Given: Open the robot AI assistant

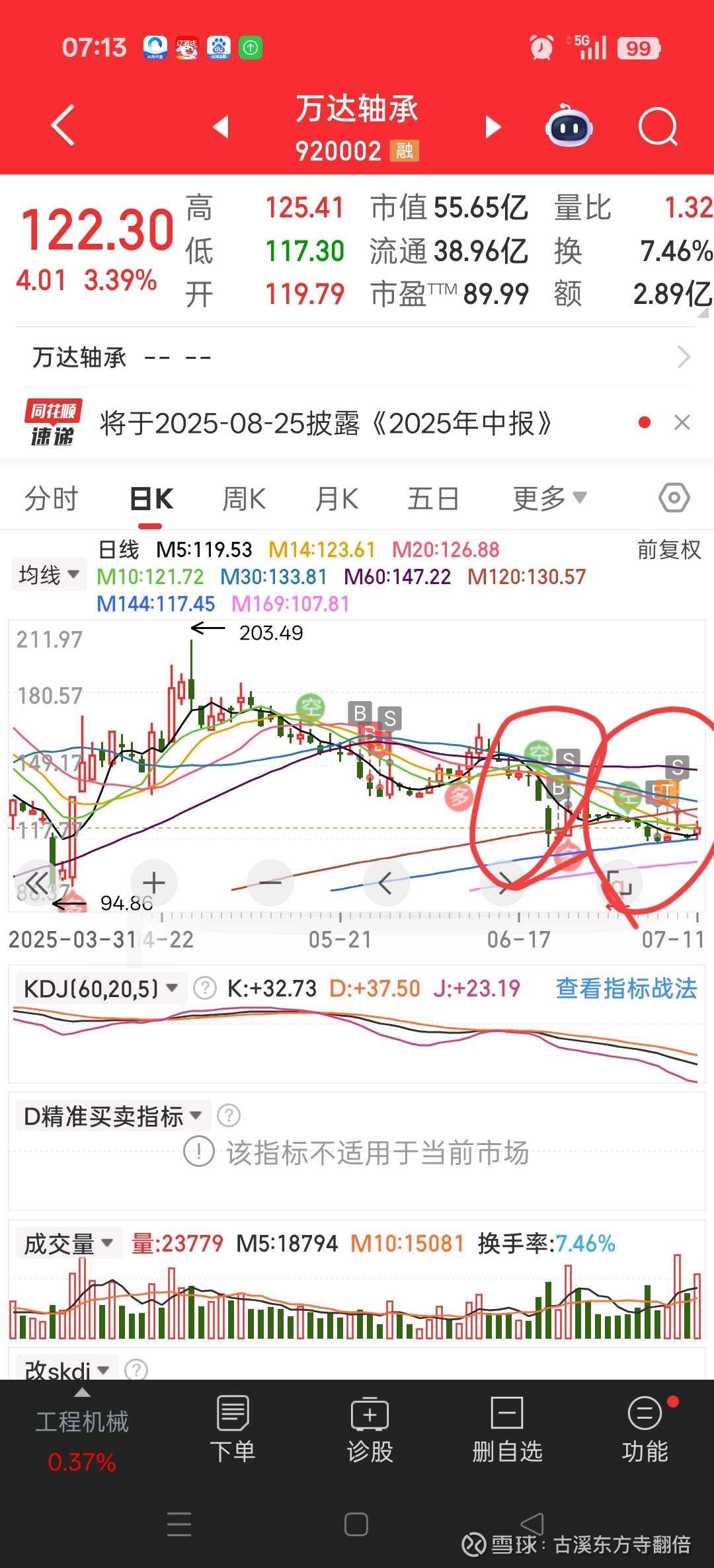Looking at the screenshot, I should [x=569, y=126].
